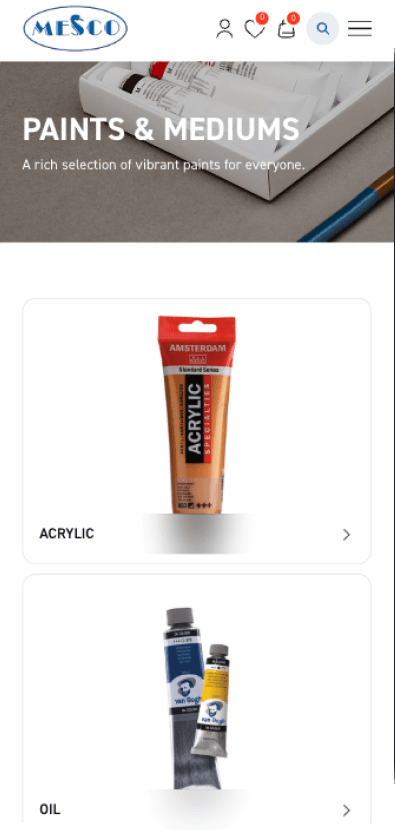
Task: Open the hamburger menu
Action: (x=360, y=29)
